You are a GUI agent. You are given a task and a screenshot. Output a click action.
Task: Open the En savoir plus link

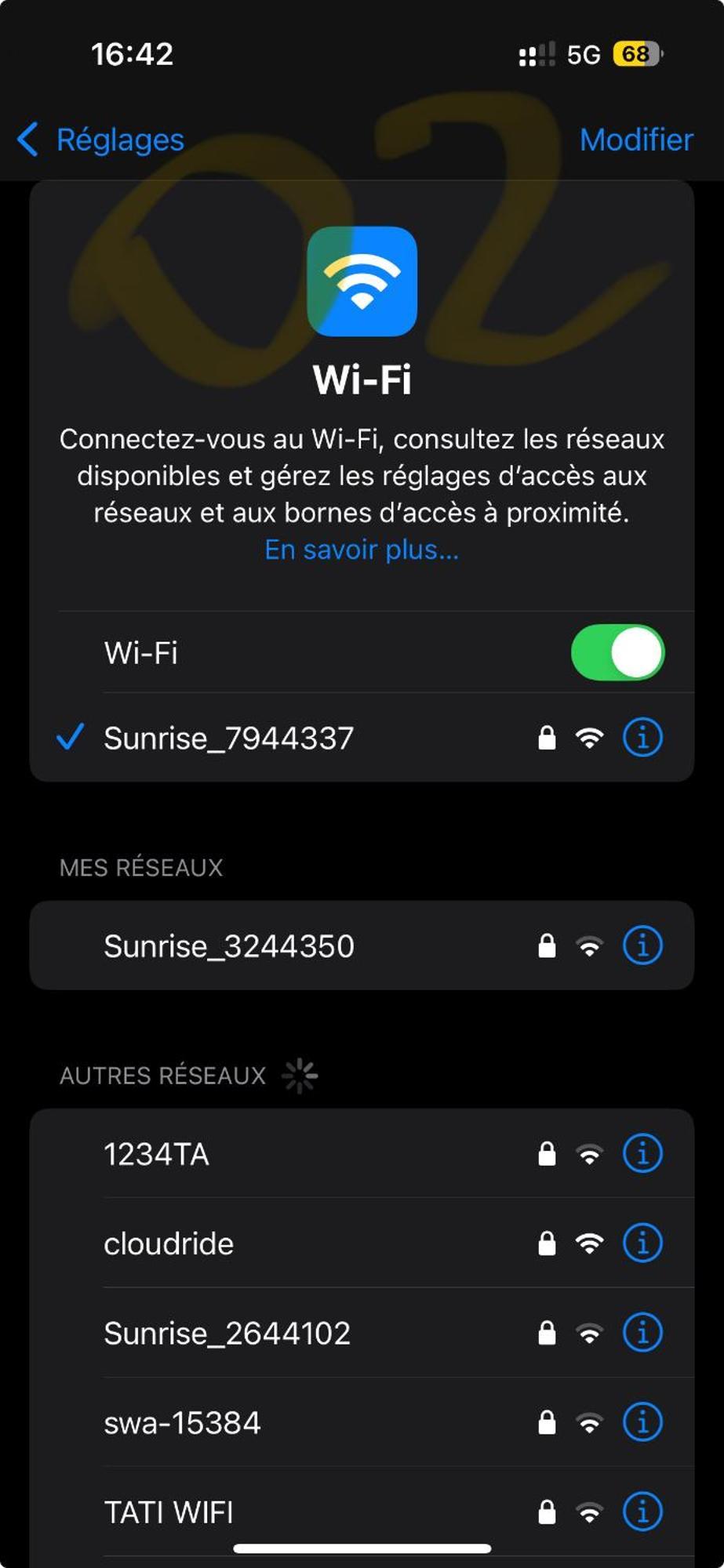pyautogui.click(x=362, y=550)
